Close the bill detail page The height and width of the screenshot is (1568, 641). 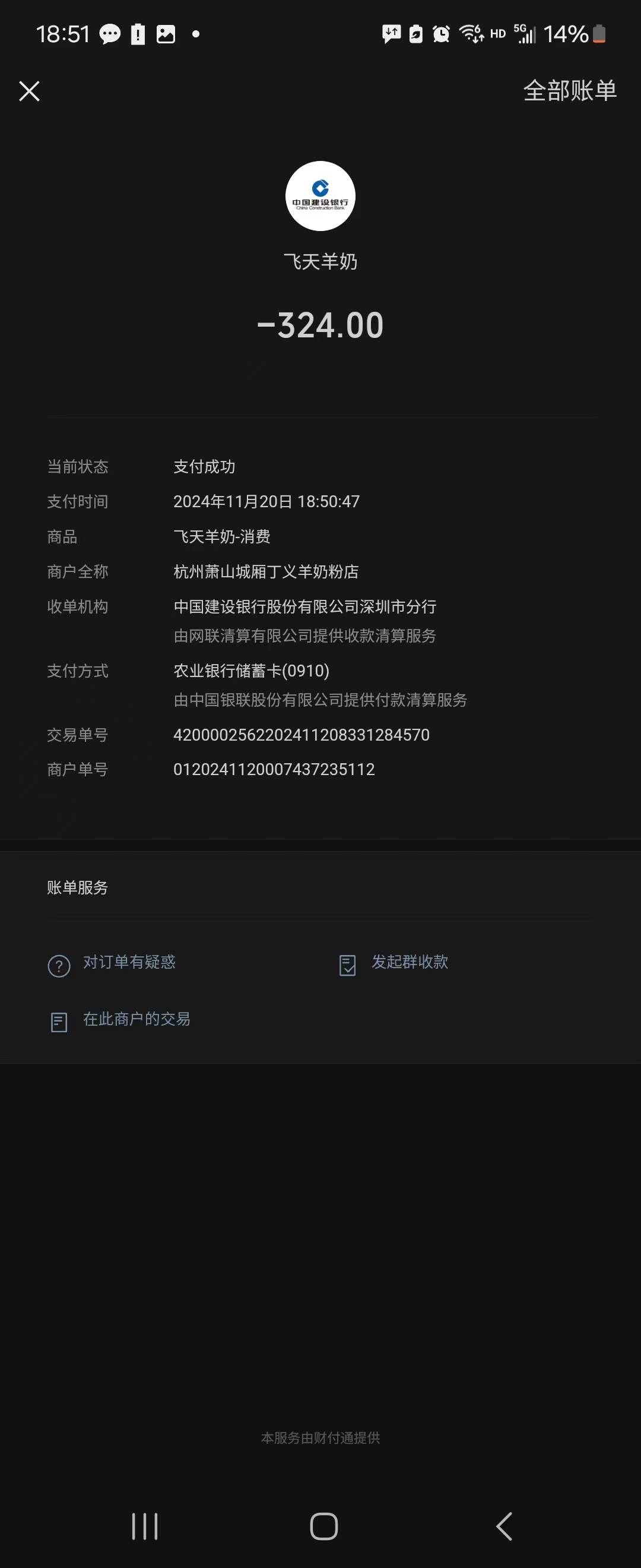pyautogui.click(x=29, y=91)
